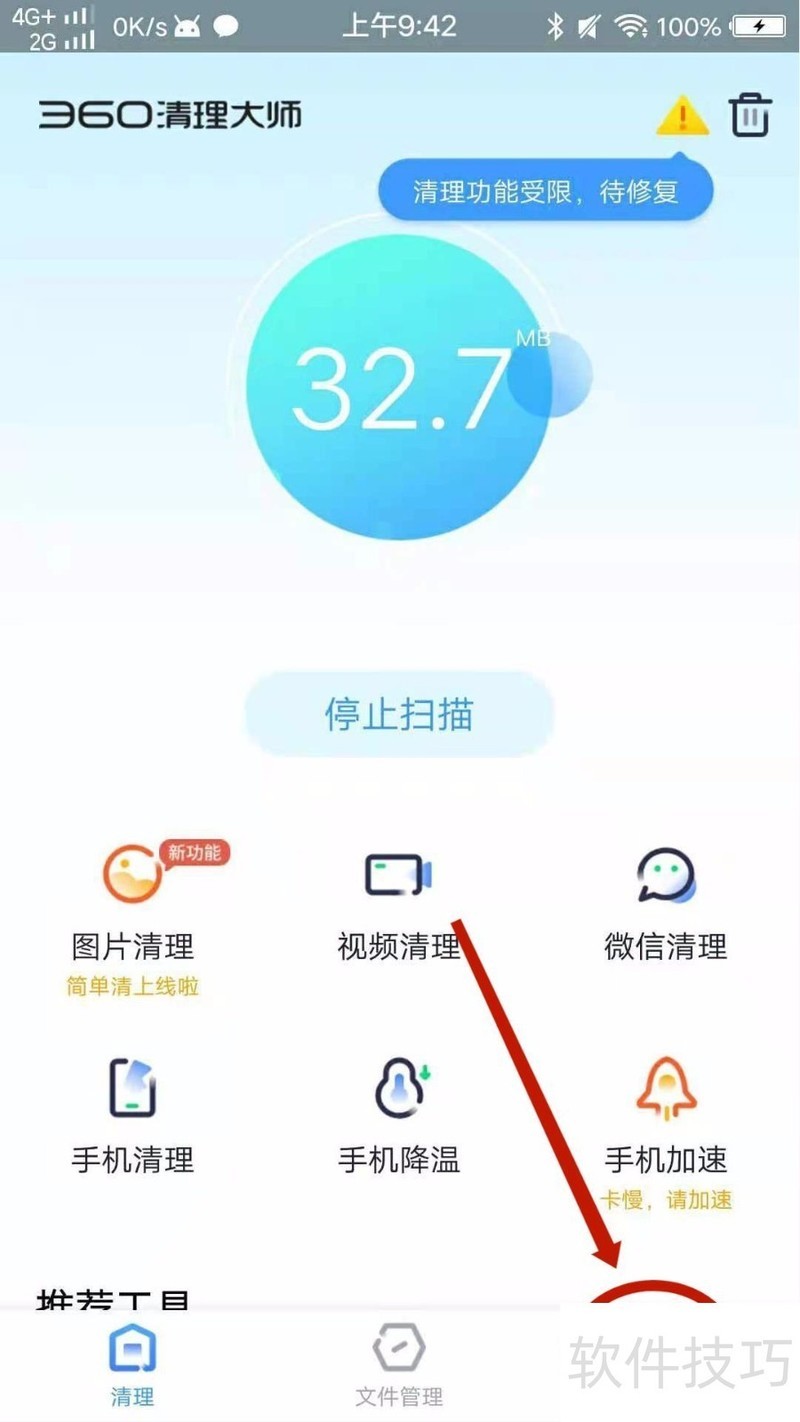
Task: Open 视频清理 video cleanup
Action: point(398,905)
